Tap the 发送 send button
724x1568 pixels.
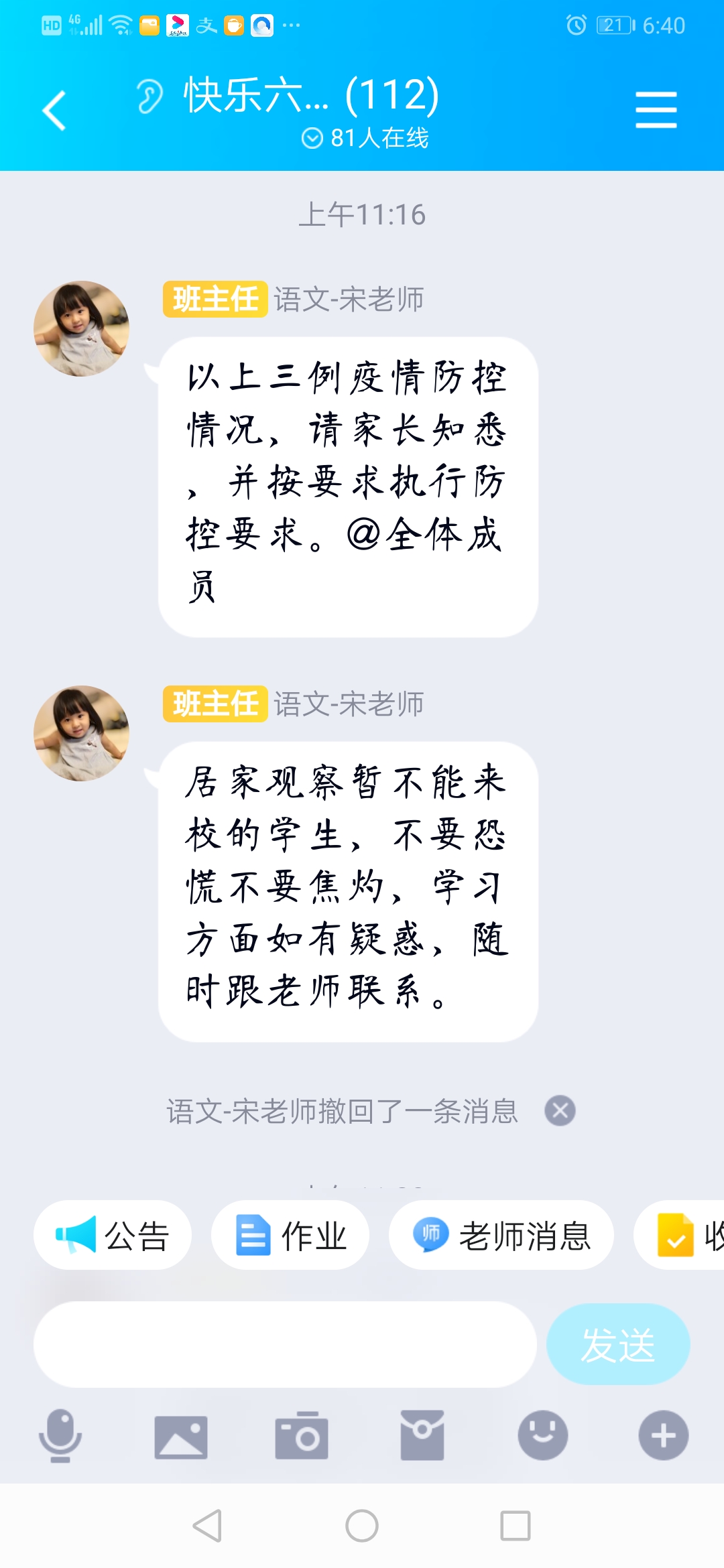[617, 1344]
